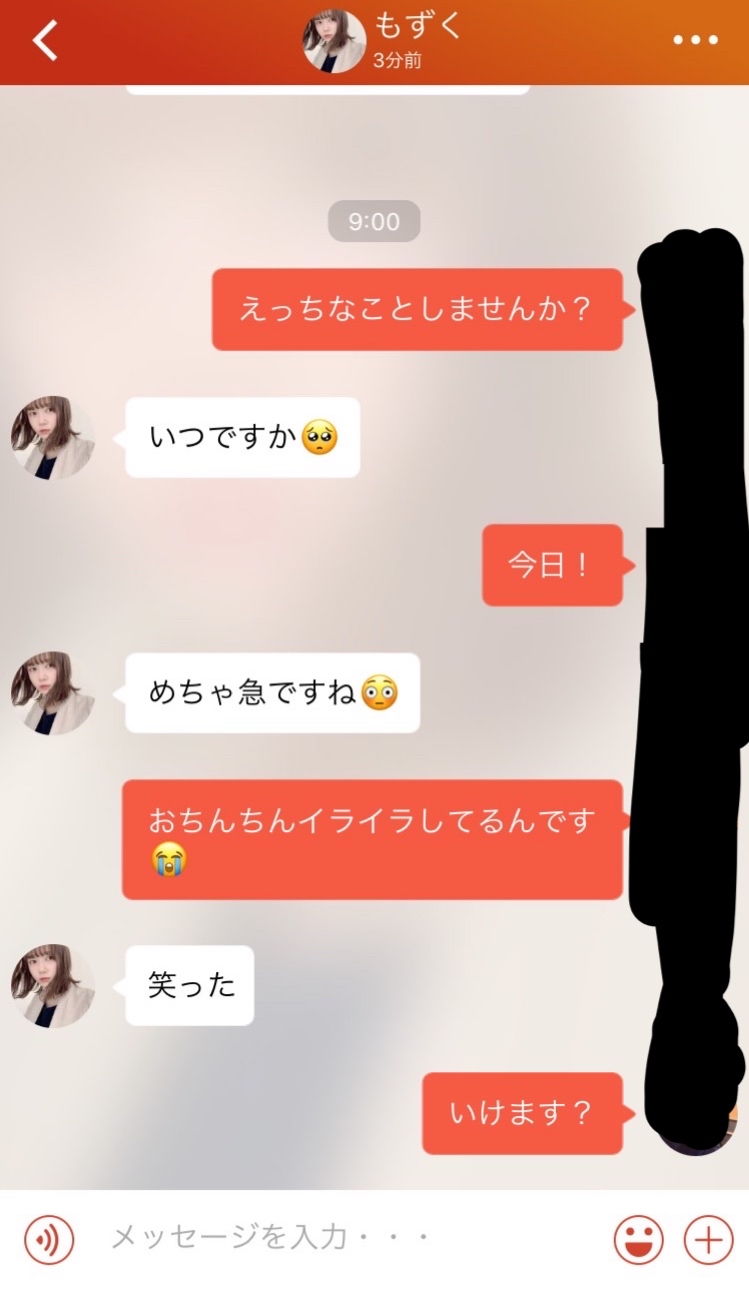Open the emoji sticker picker
Screen dimensions: 749x1289
(x=638, y=1240)
